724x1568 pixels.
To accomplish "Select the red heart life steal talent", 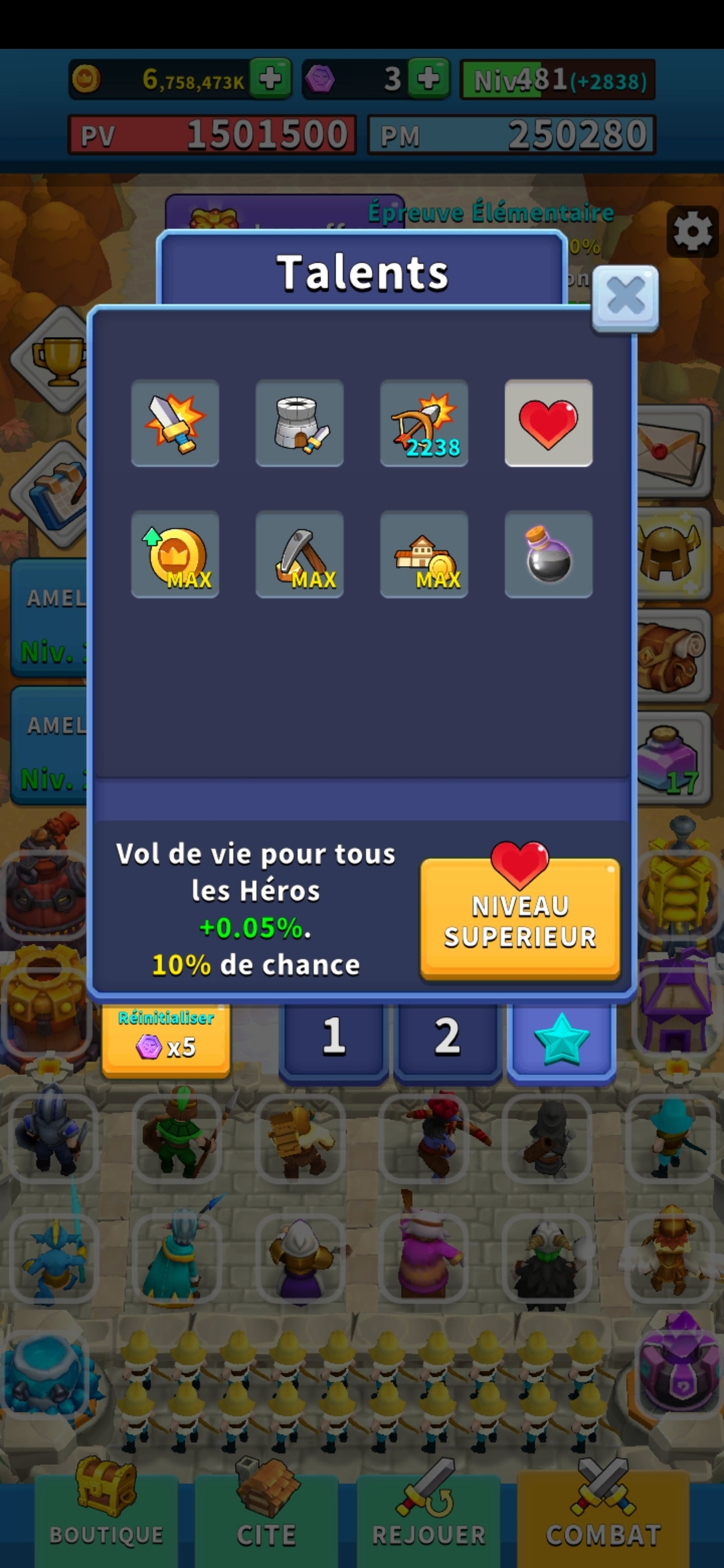I will [548, 423].
